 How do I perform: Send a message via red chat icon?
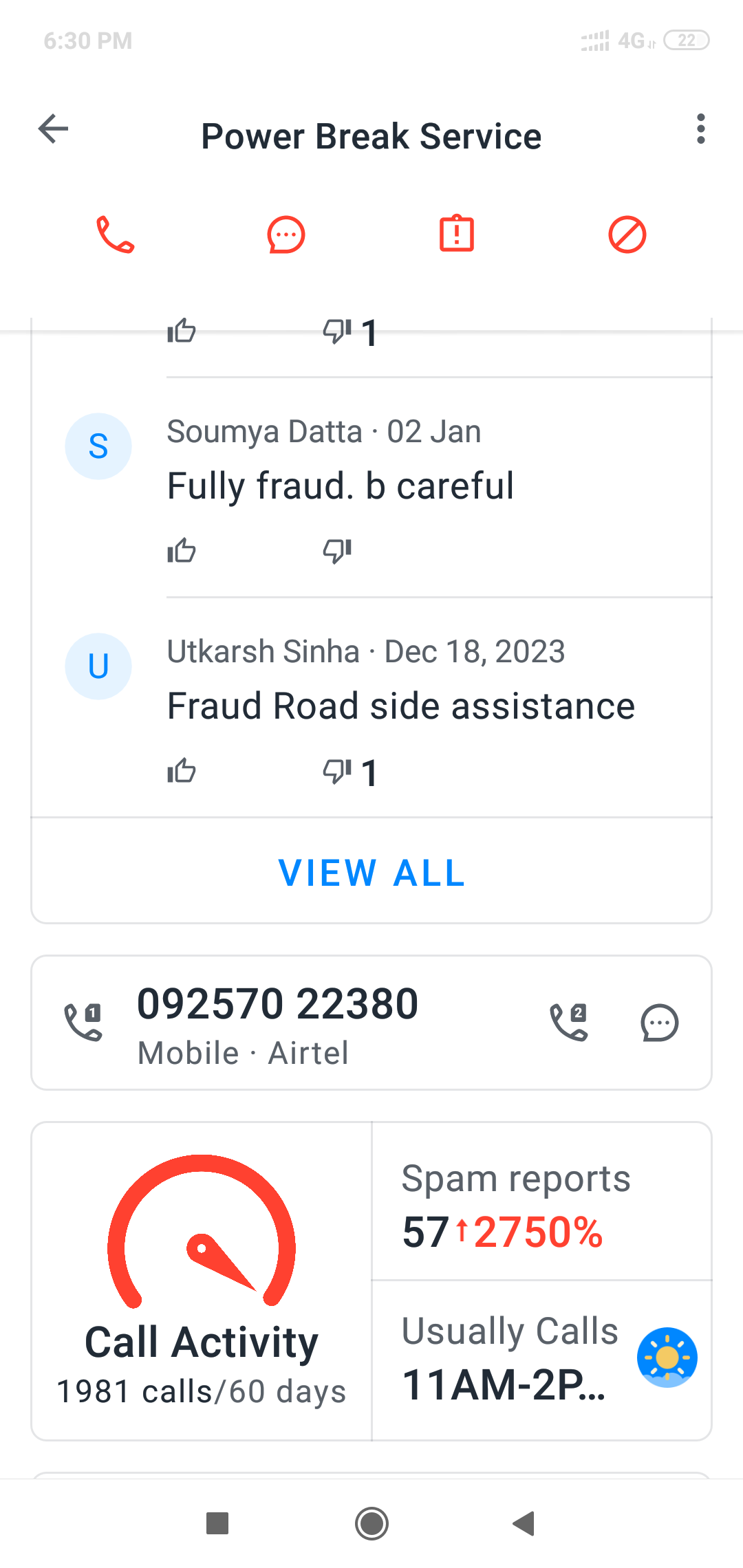point(286,235)
